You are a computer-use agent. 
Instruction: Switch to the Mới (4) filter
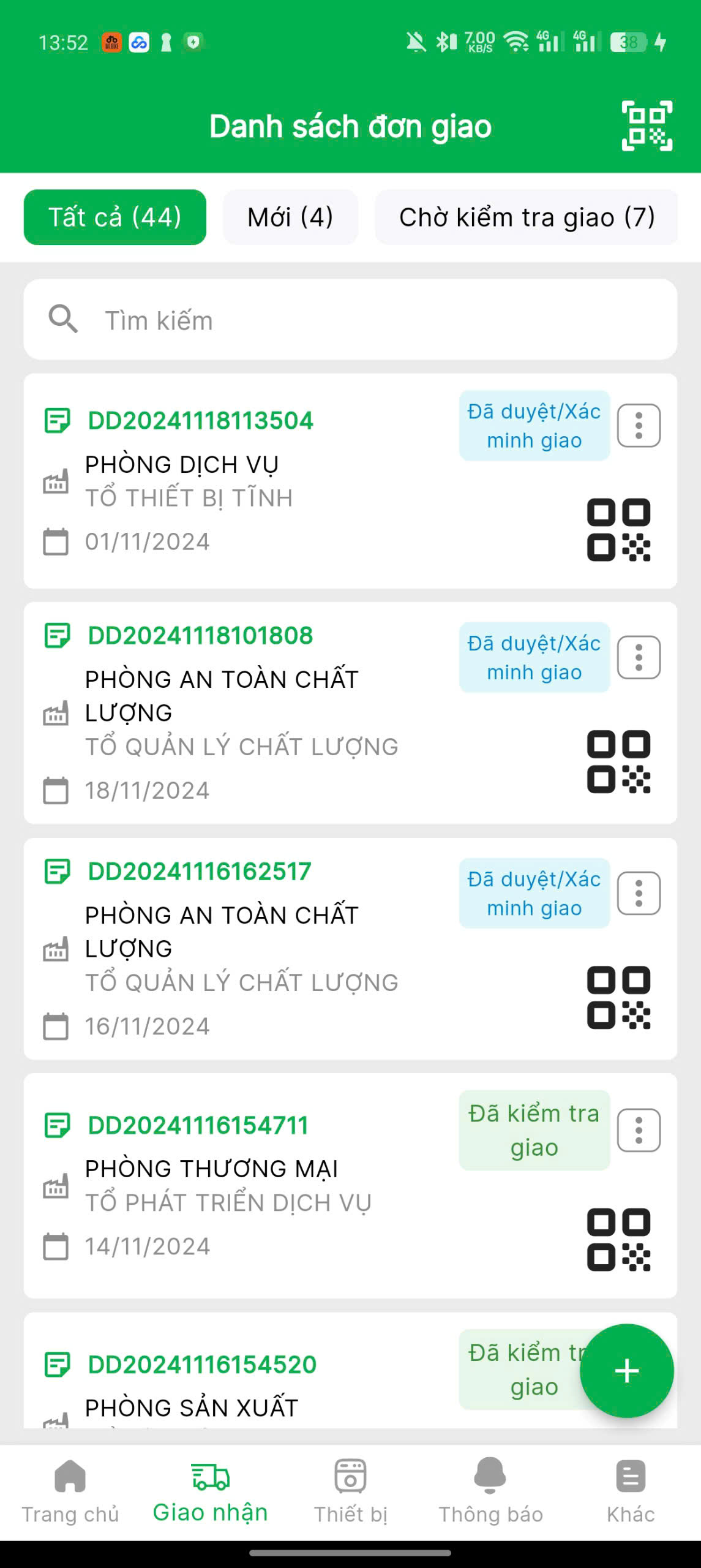(x=290, y=217)
